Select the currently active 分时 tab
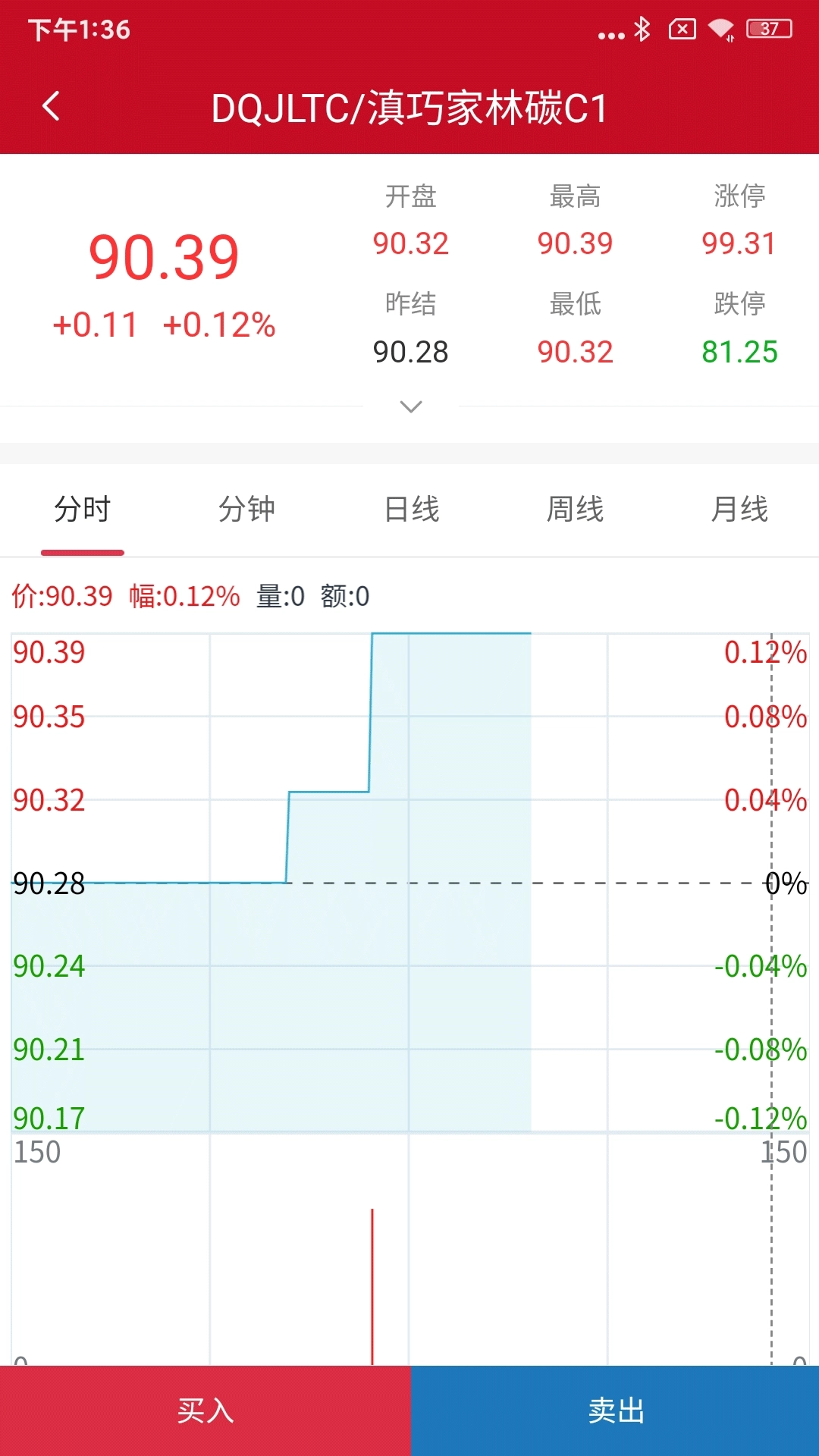 (x=82, y=510)
